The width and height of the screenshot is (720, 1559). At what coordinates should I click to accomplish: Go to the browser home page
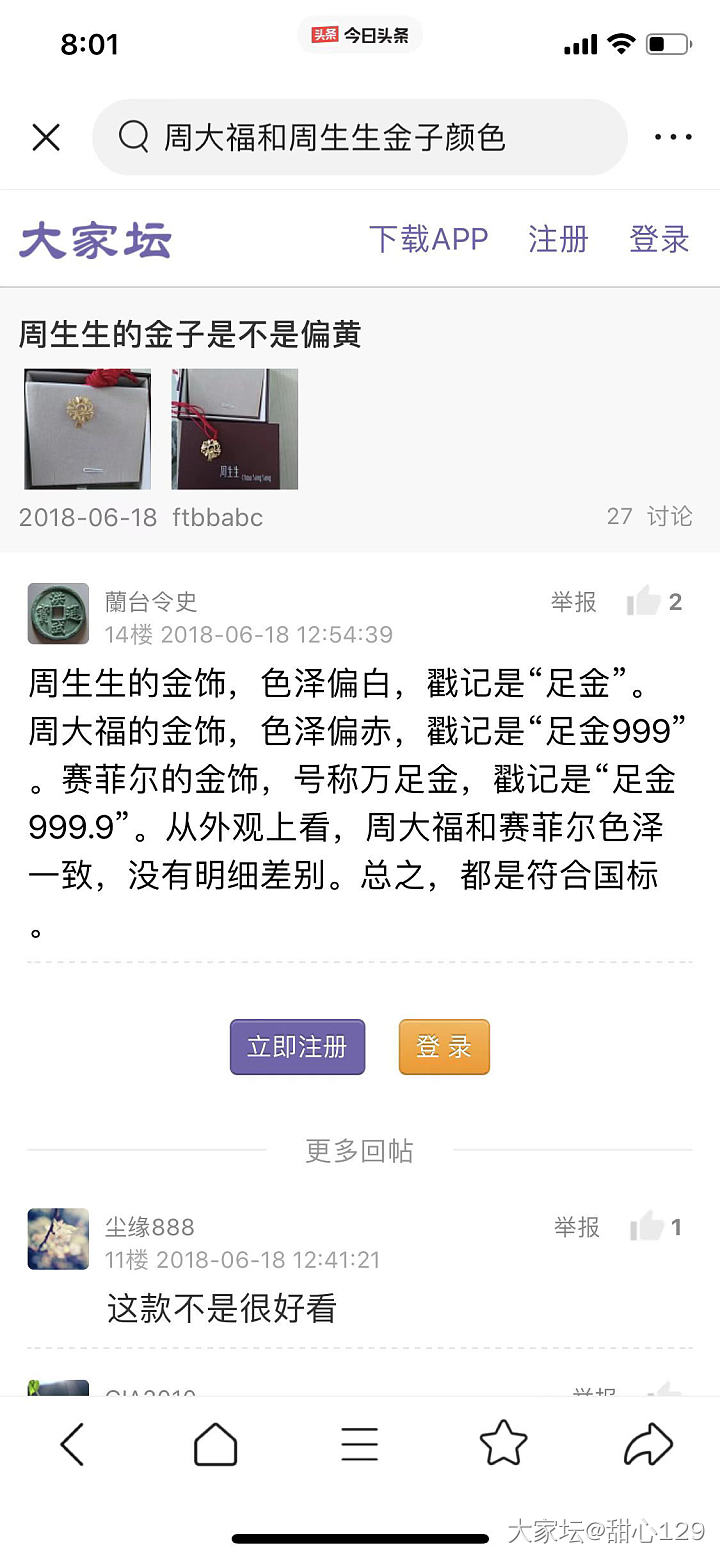click(x=215, y=1445)
